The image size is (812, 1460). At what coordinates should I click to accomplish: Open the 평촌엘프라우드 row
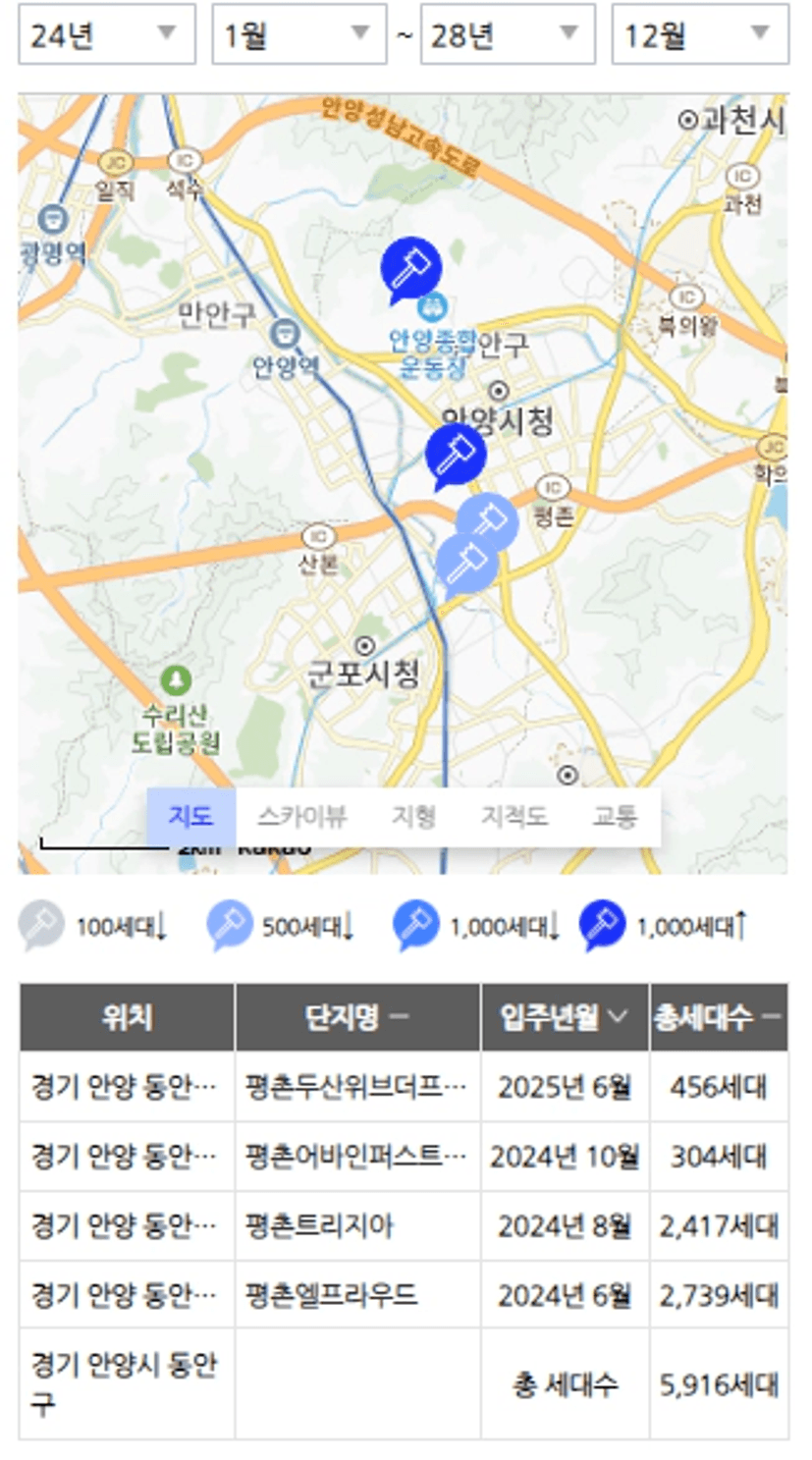point(404,1295)
